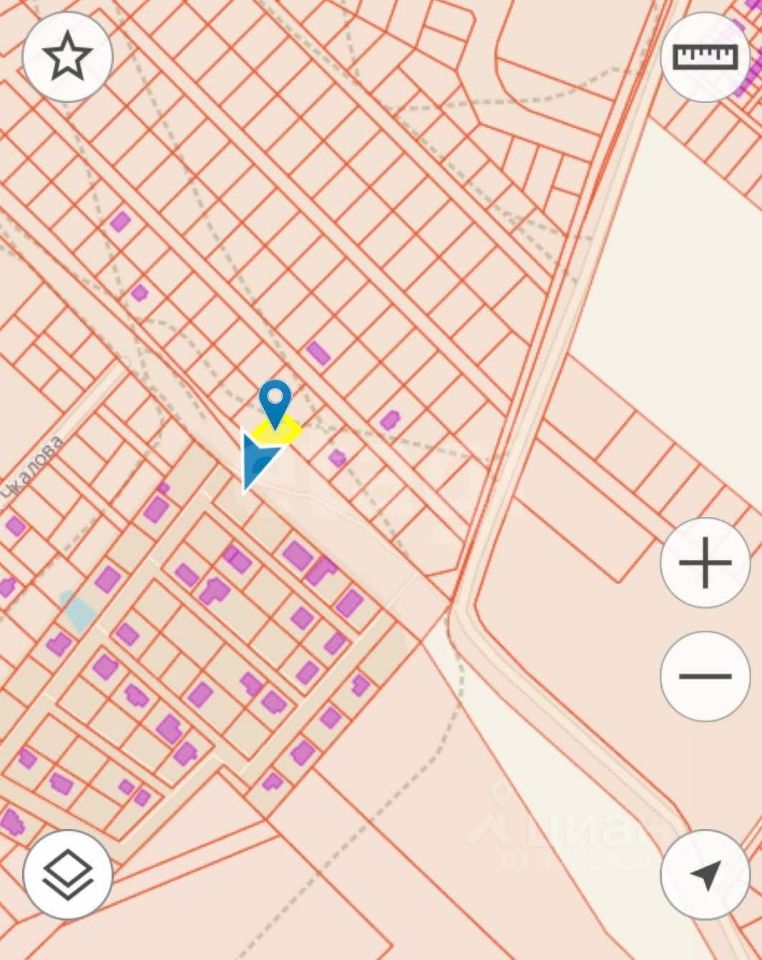Tap the blue location pin marker
762x960 pixels.
click(275, 402)
